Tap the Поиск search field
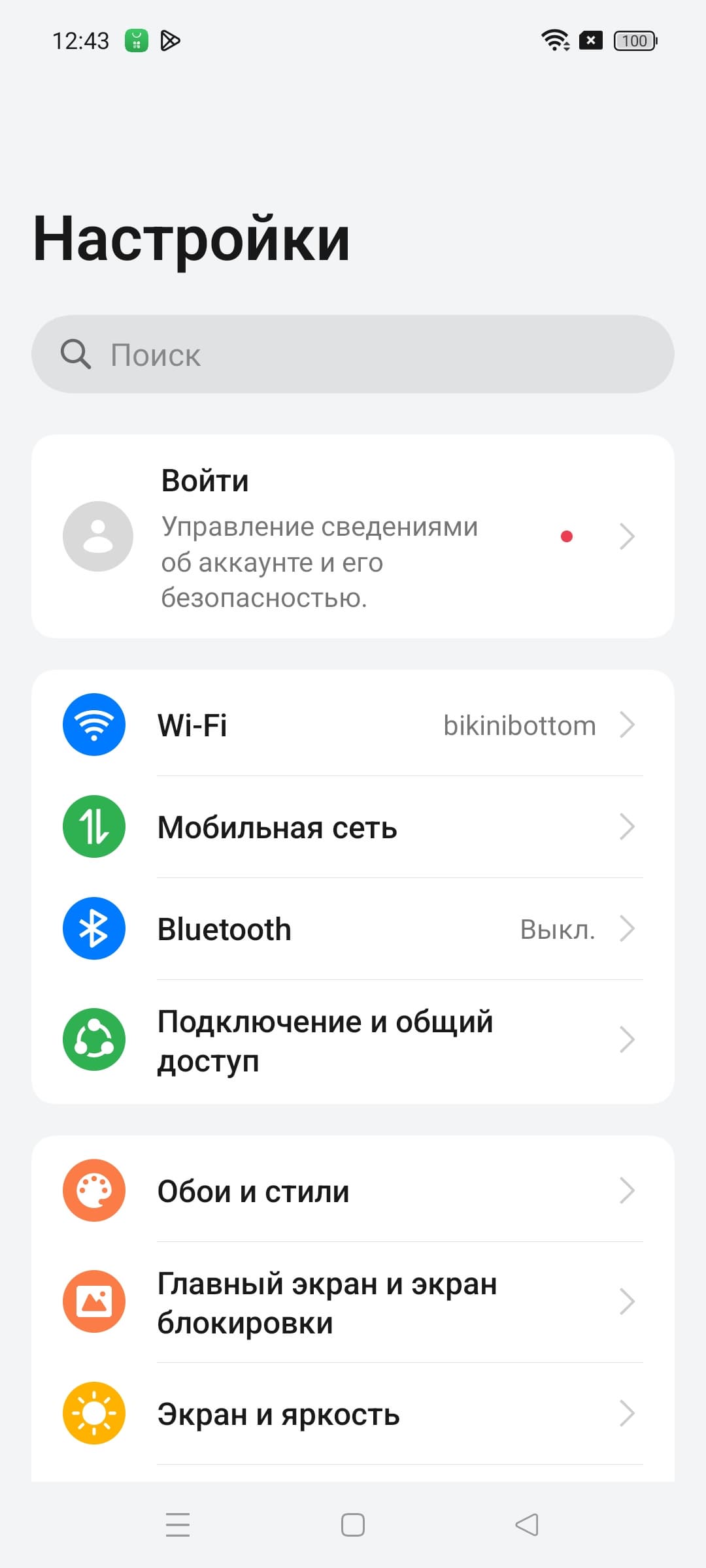This screenshot has width=706, height=1568. [353, 355]
